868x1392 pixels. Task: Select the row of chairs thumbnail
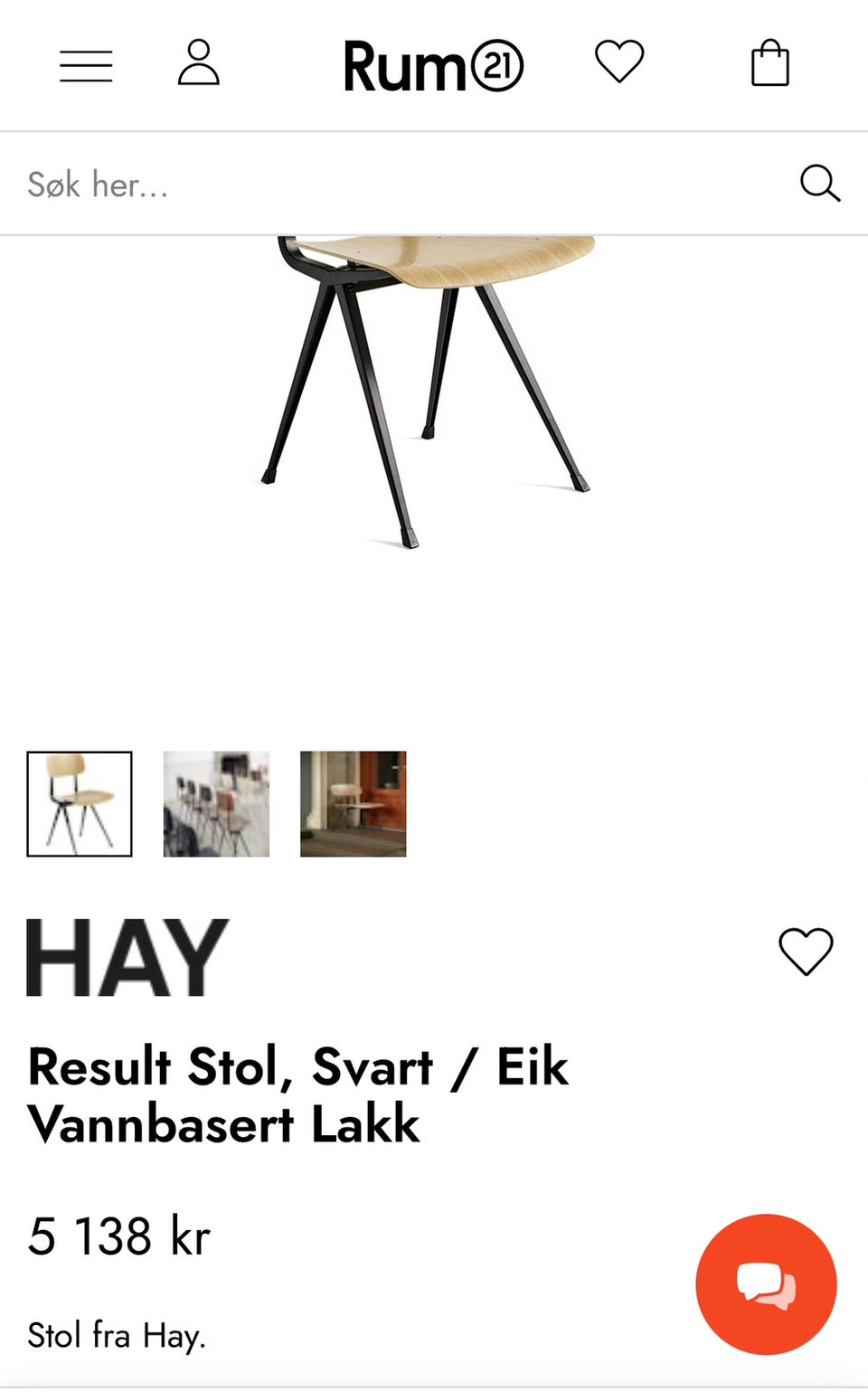216,804
